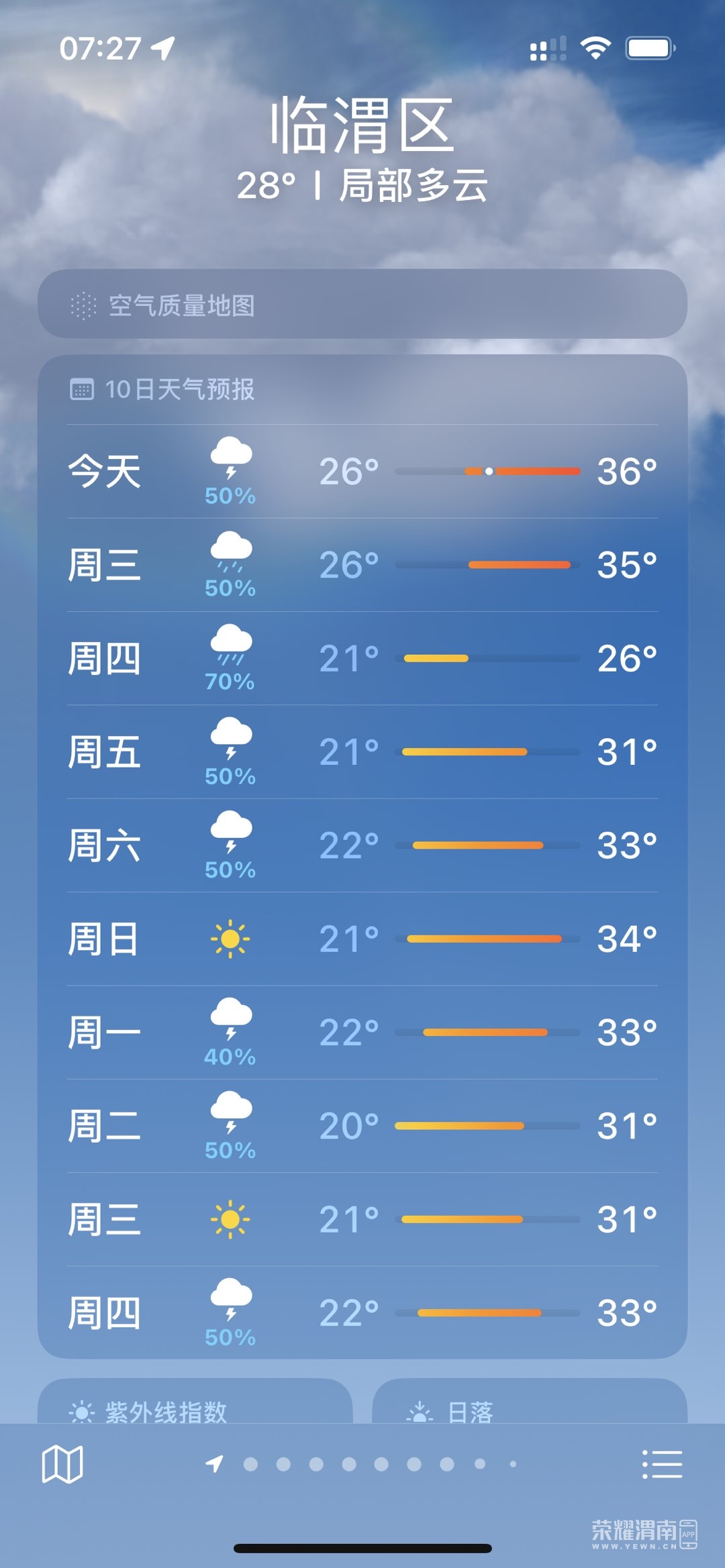725x1568 pixels.
Task: Select the 周日 sunny forecast row
Action: [362, 939]
